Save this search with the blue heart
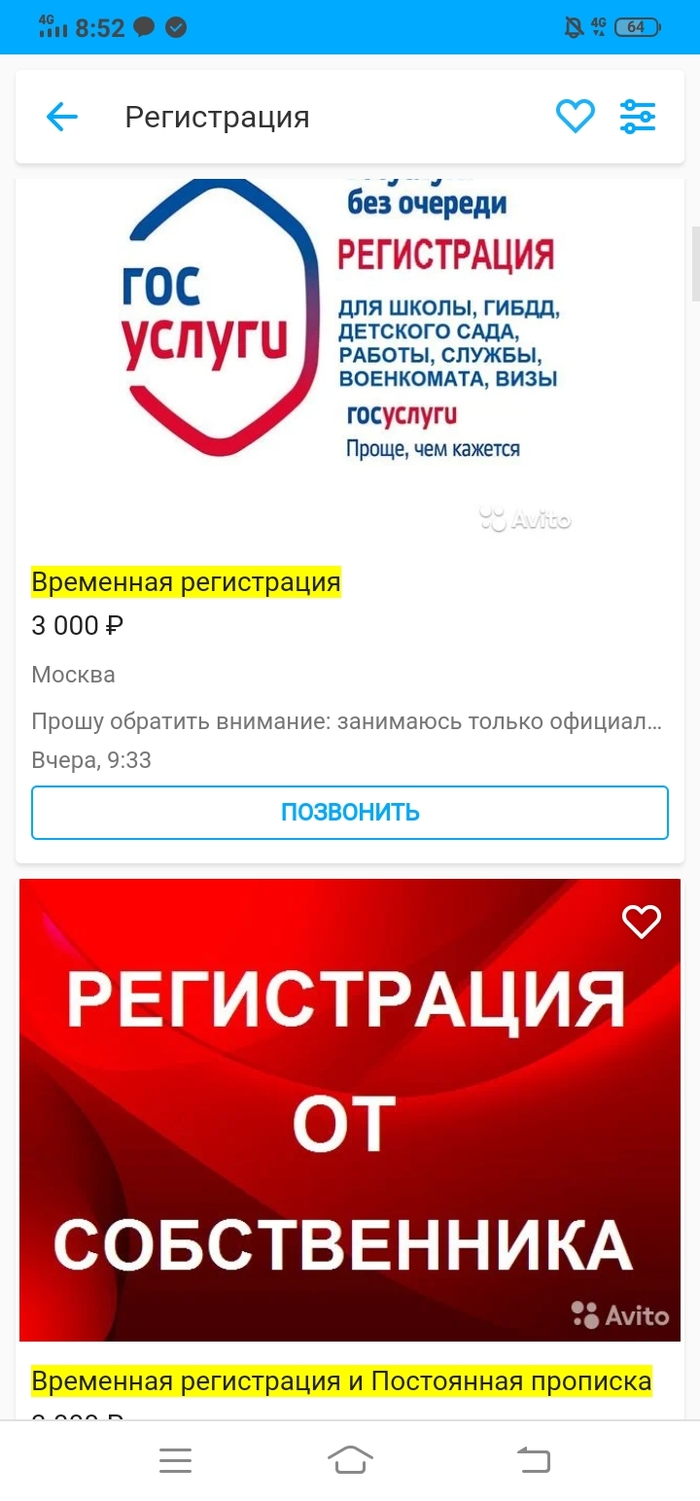Screen dimensions: 700x1501 pyautogui.click(x=575, y=117)
